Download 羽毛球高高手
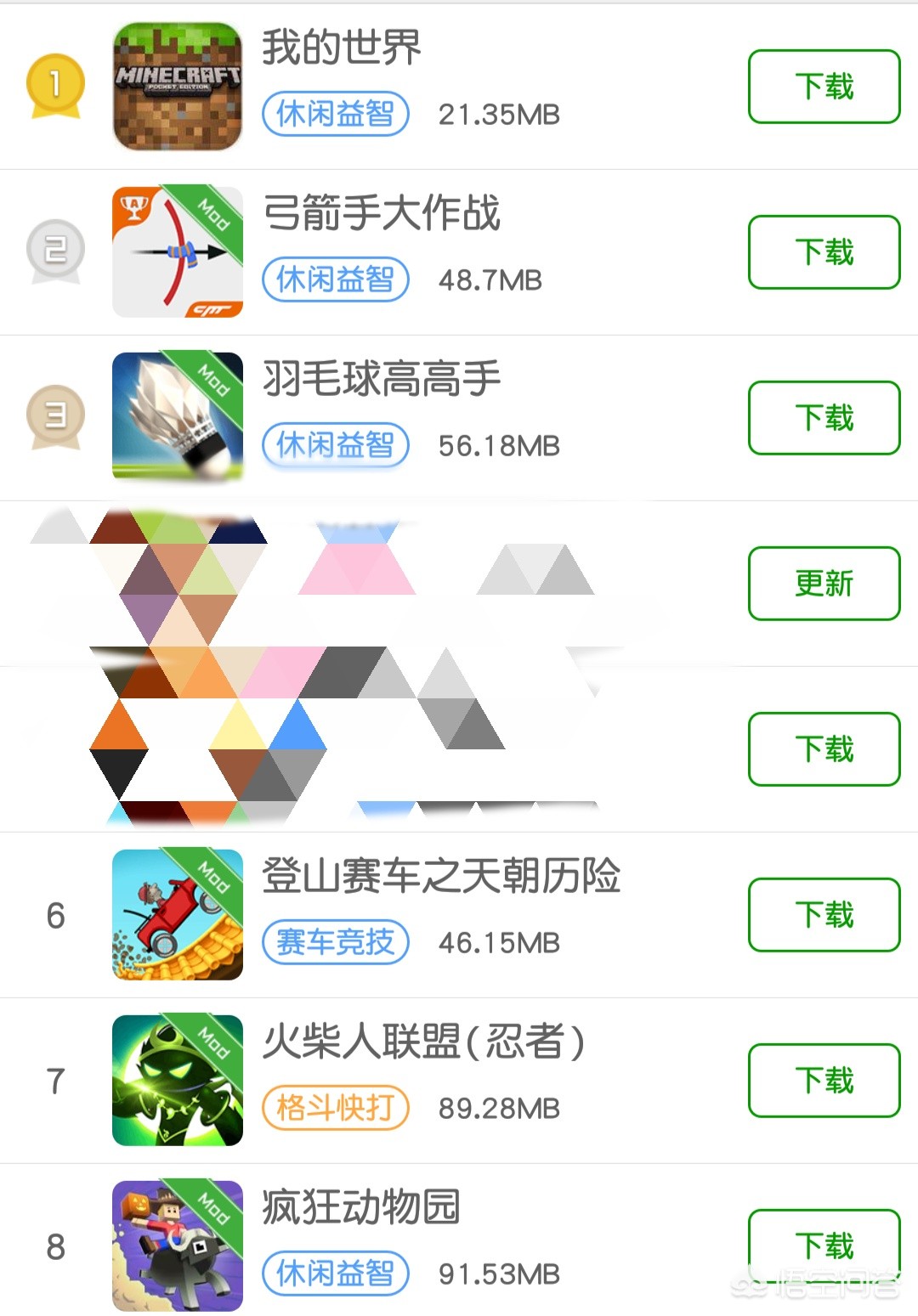The height and width of the screenshot is (1316, 918). tap(823, 418)
